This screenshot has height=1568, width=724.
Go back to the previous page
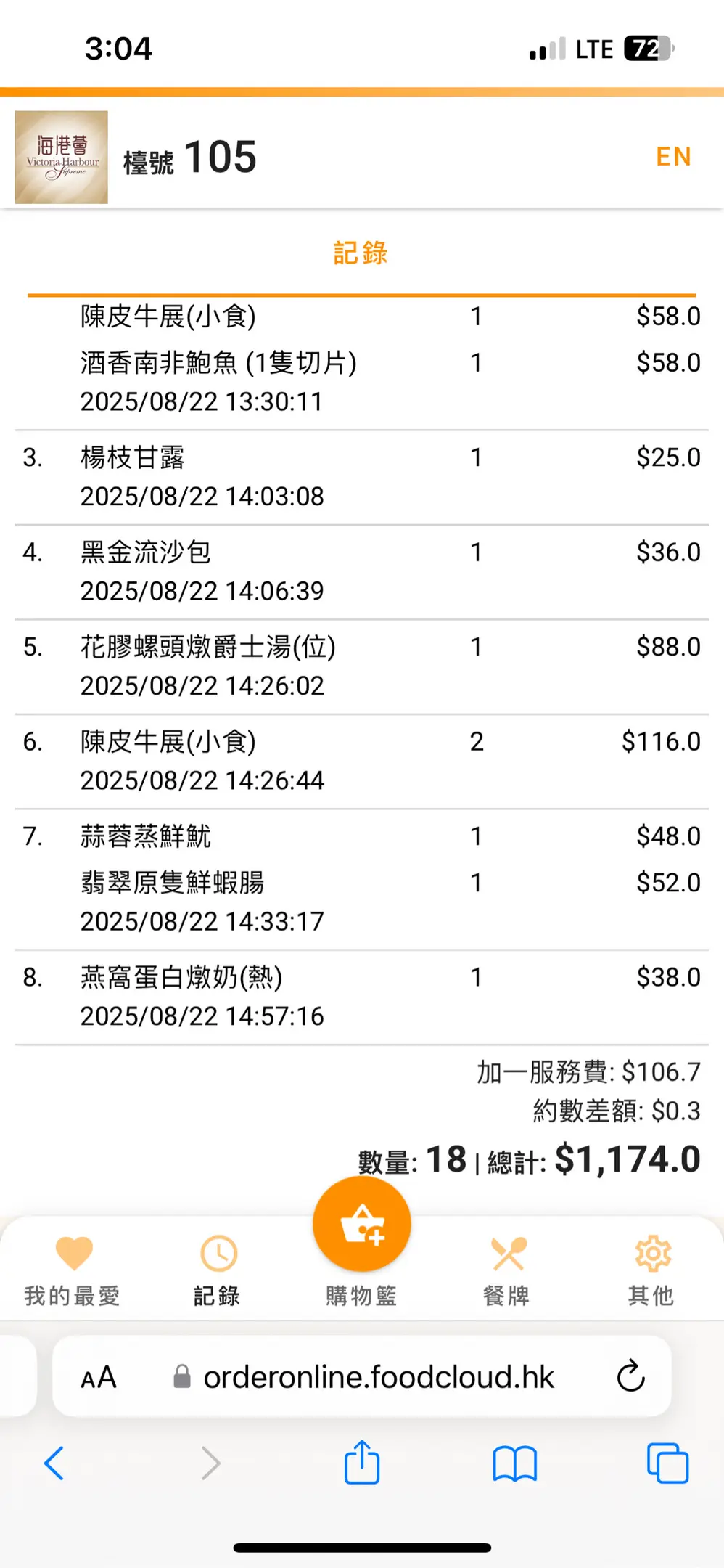click(54, 1463)
